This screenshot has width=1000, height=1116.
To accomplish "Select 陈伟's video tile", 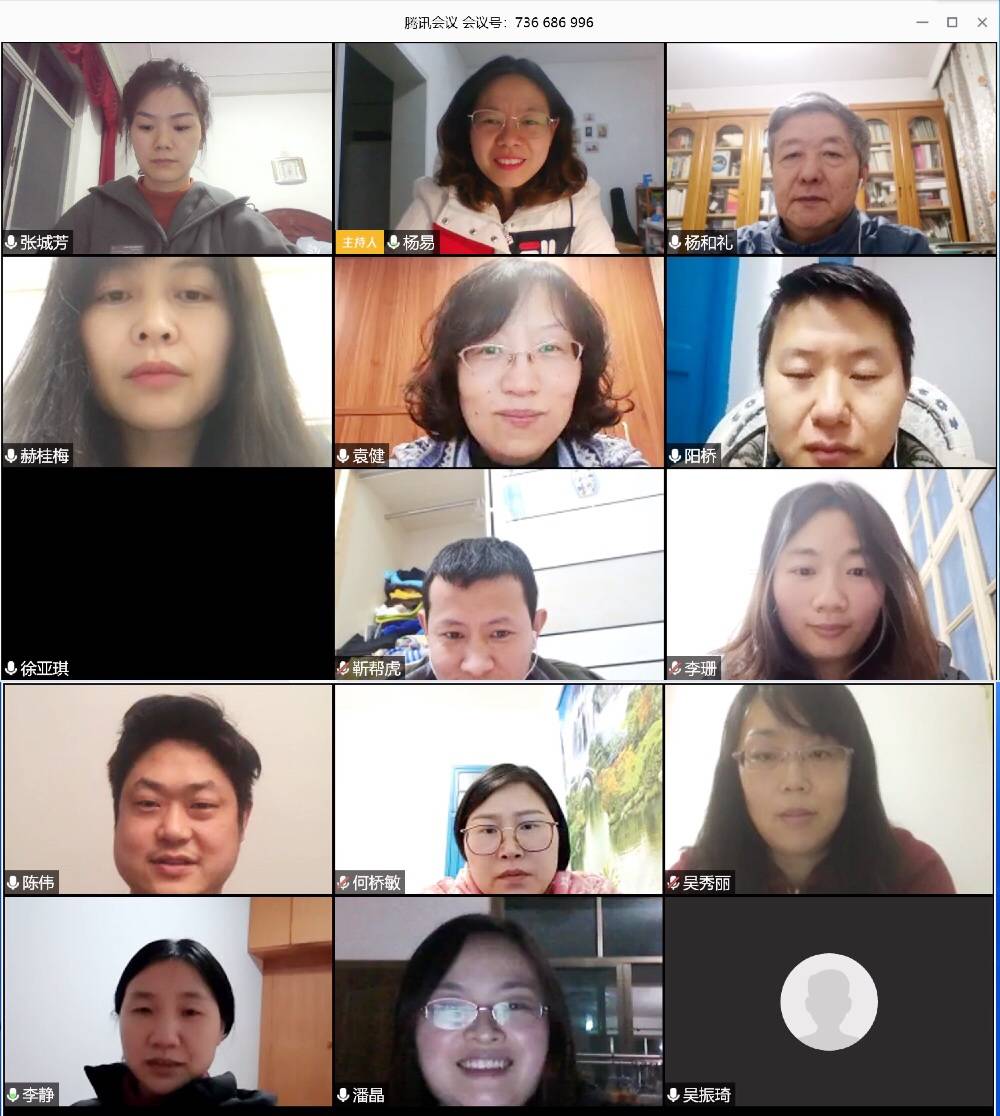I will 168,788.
